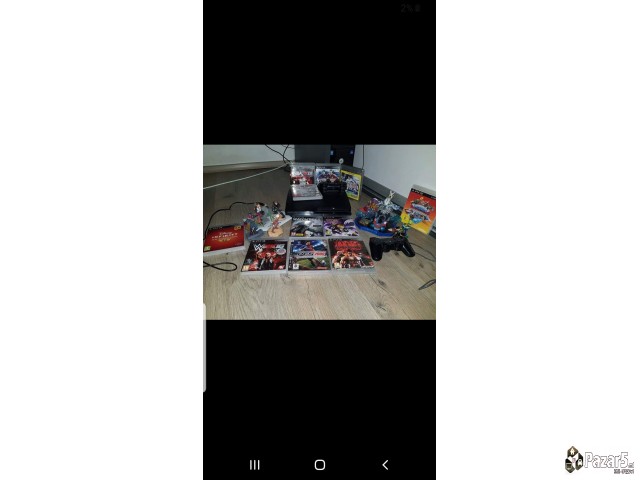Tap the system back arrow
Image resolution: width=640 pixels, height=480 pixels.
click(x=385, y=465)
